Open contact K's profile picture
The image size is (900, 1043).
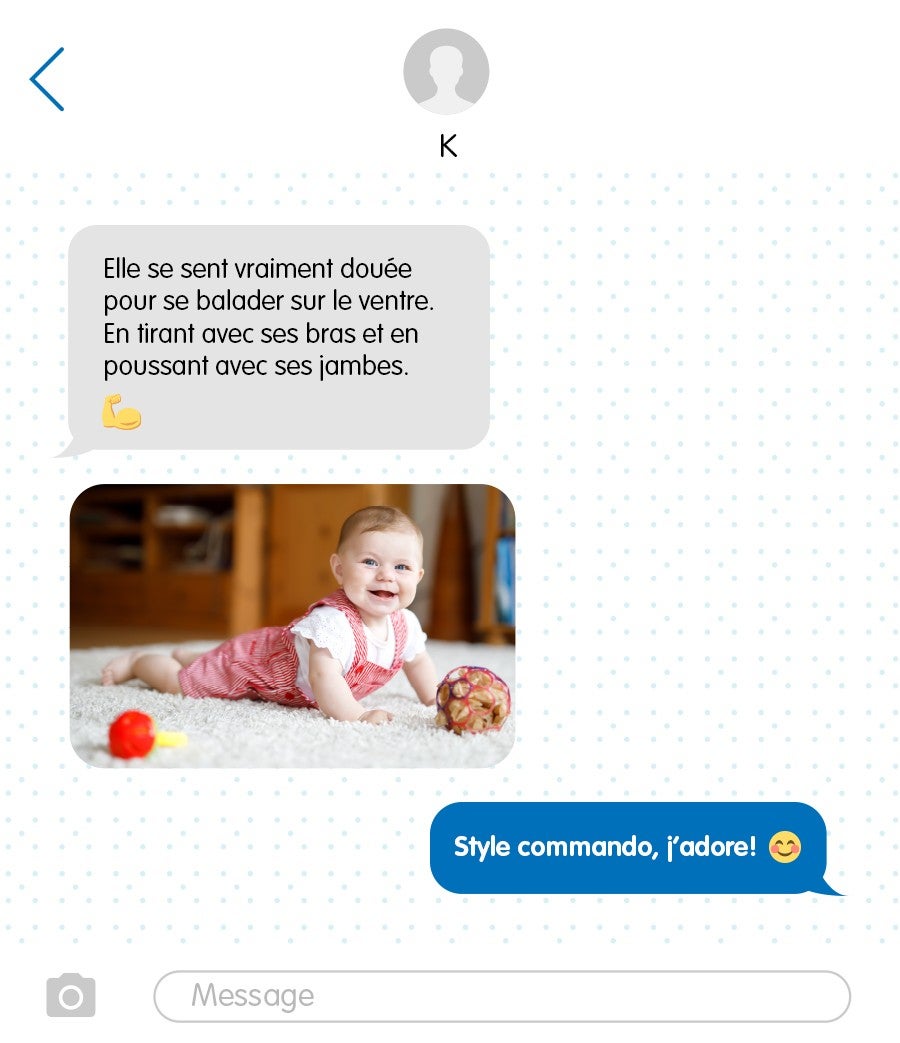tap(446, 72)
